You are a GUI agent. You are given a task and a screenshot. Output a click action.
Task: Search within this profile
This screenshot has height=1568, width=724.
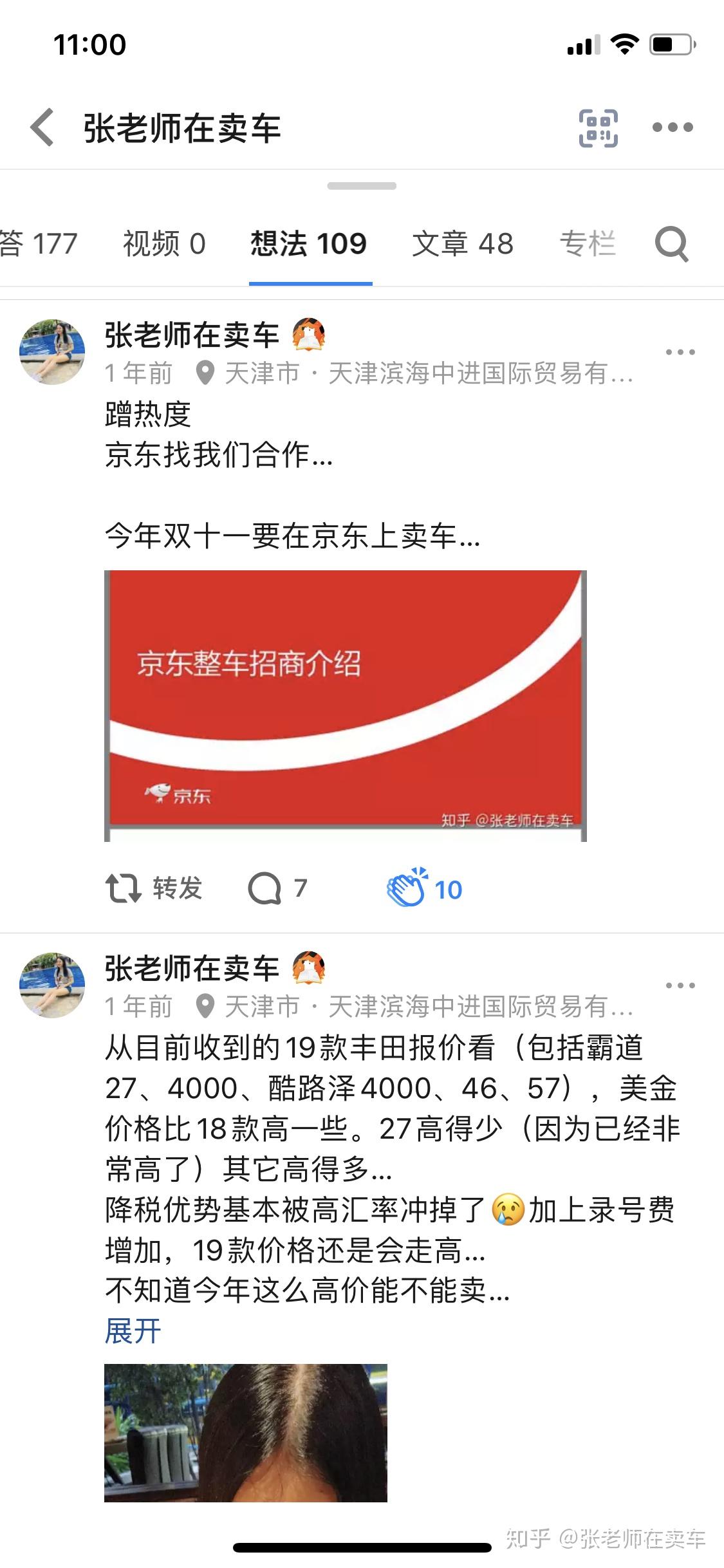point(672,244)
